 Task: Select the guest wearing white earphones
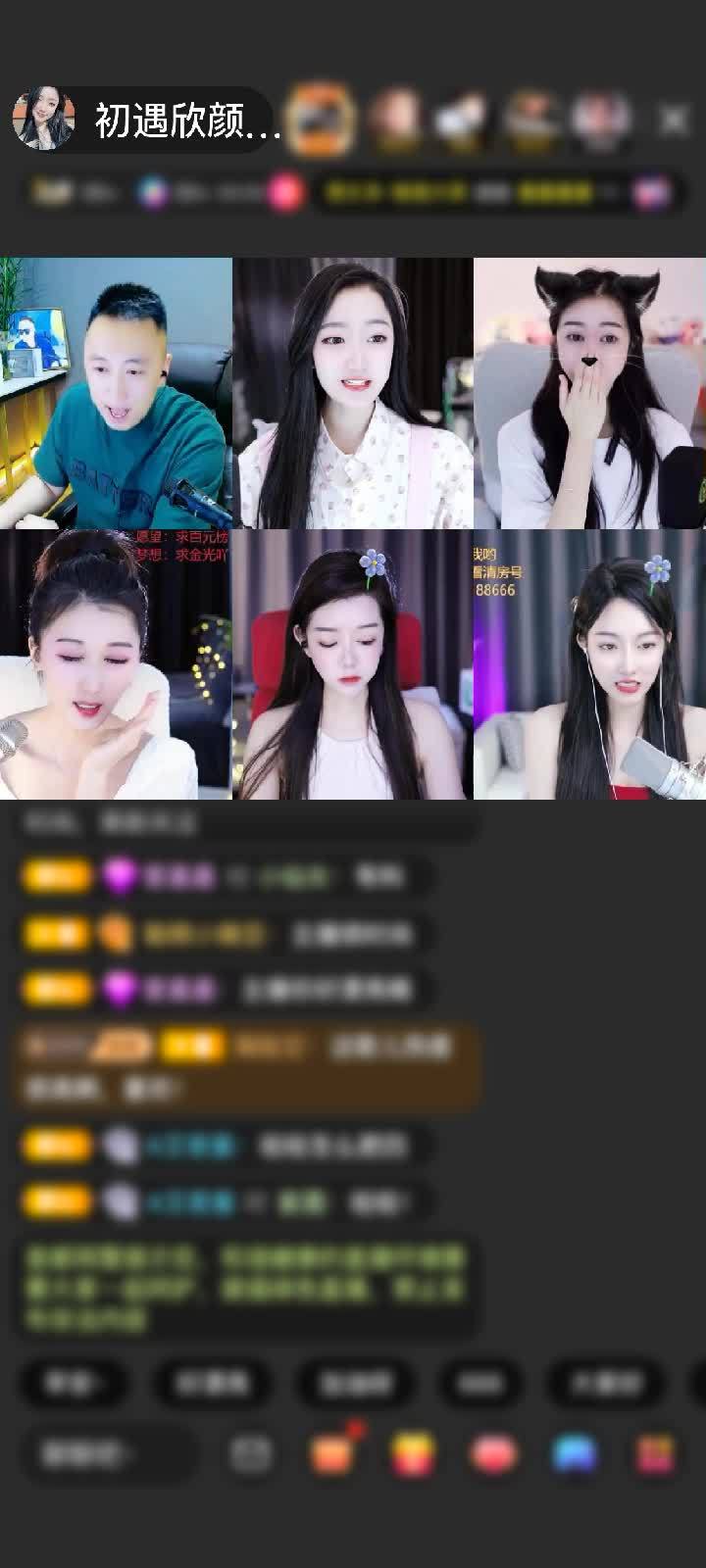(x=589, y=664)
